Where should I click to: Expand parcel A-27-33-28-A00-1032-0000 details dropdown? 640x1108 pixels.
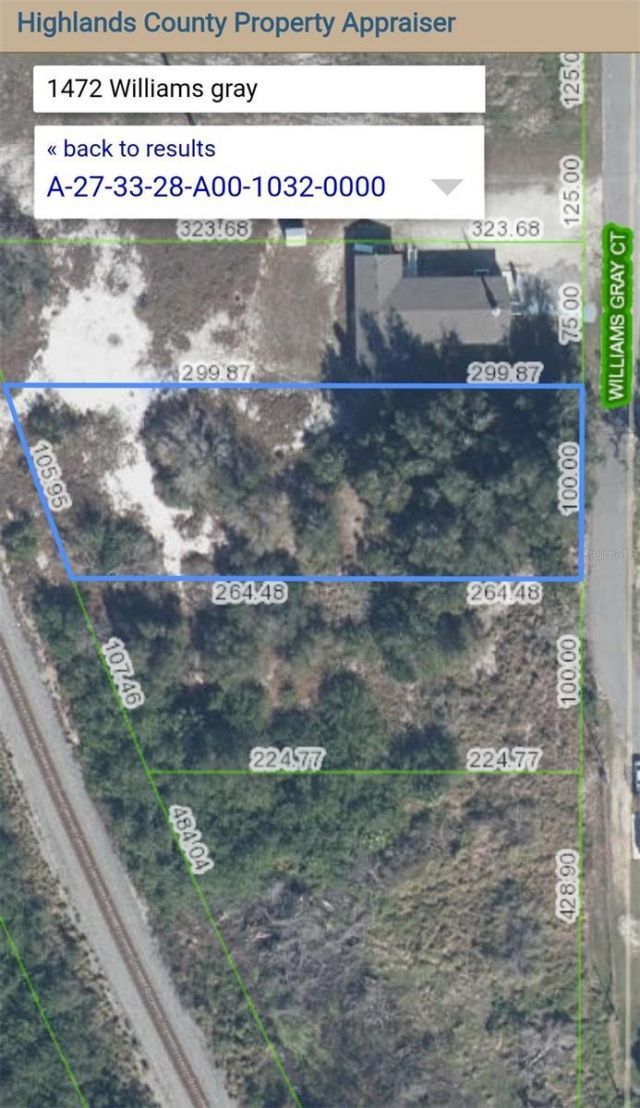446,187
